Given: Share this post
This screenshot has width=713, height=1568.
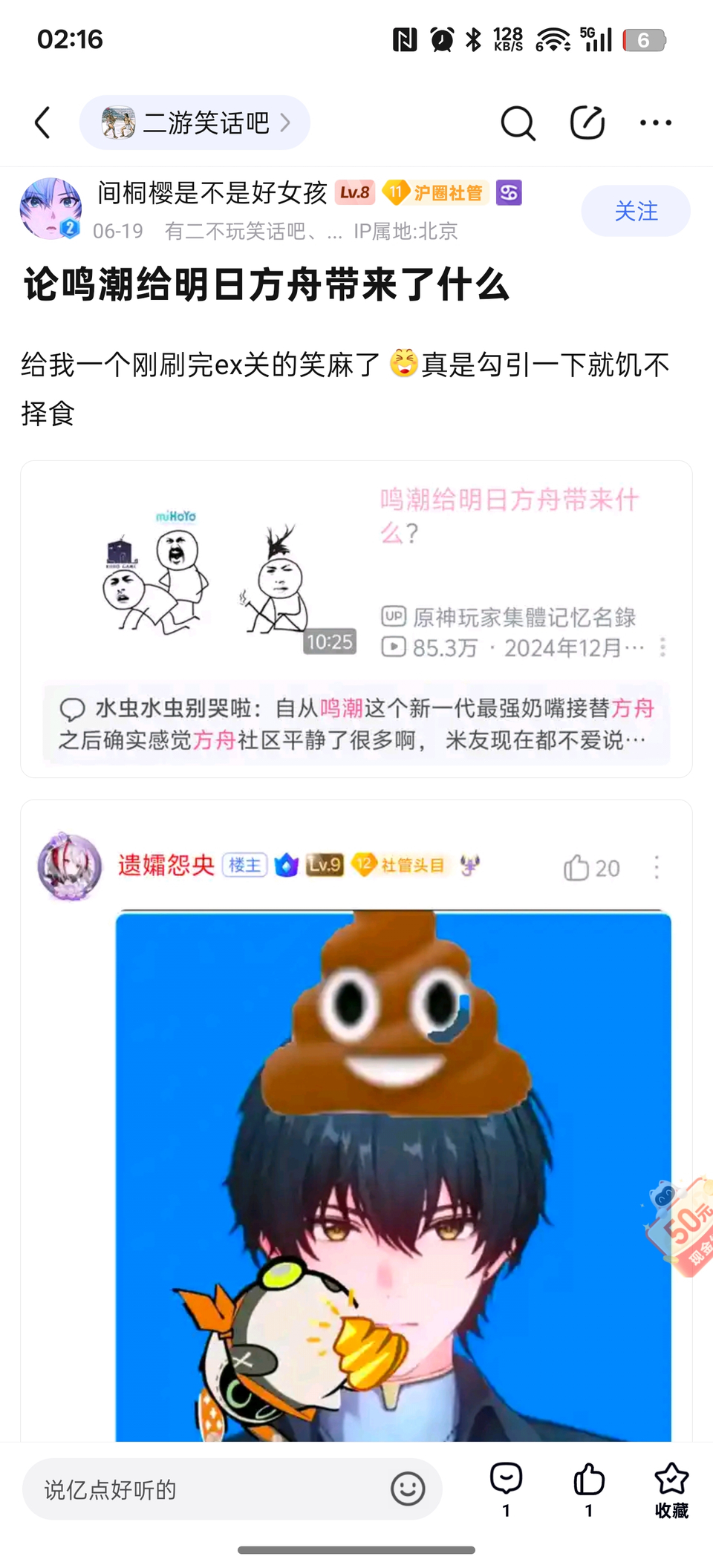Looking at the screenshot, I should (587, 122).
